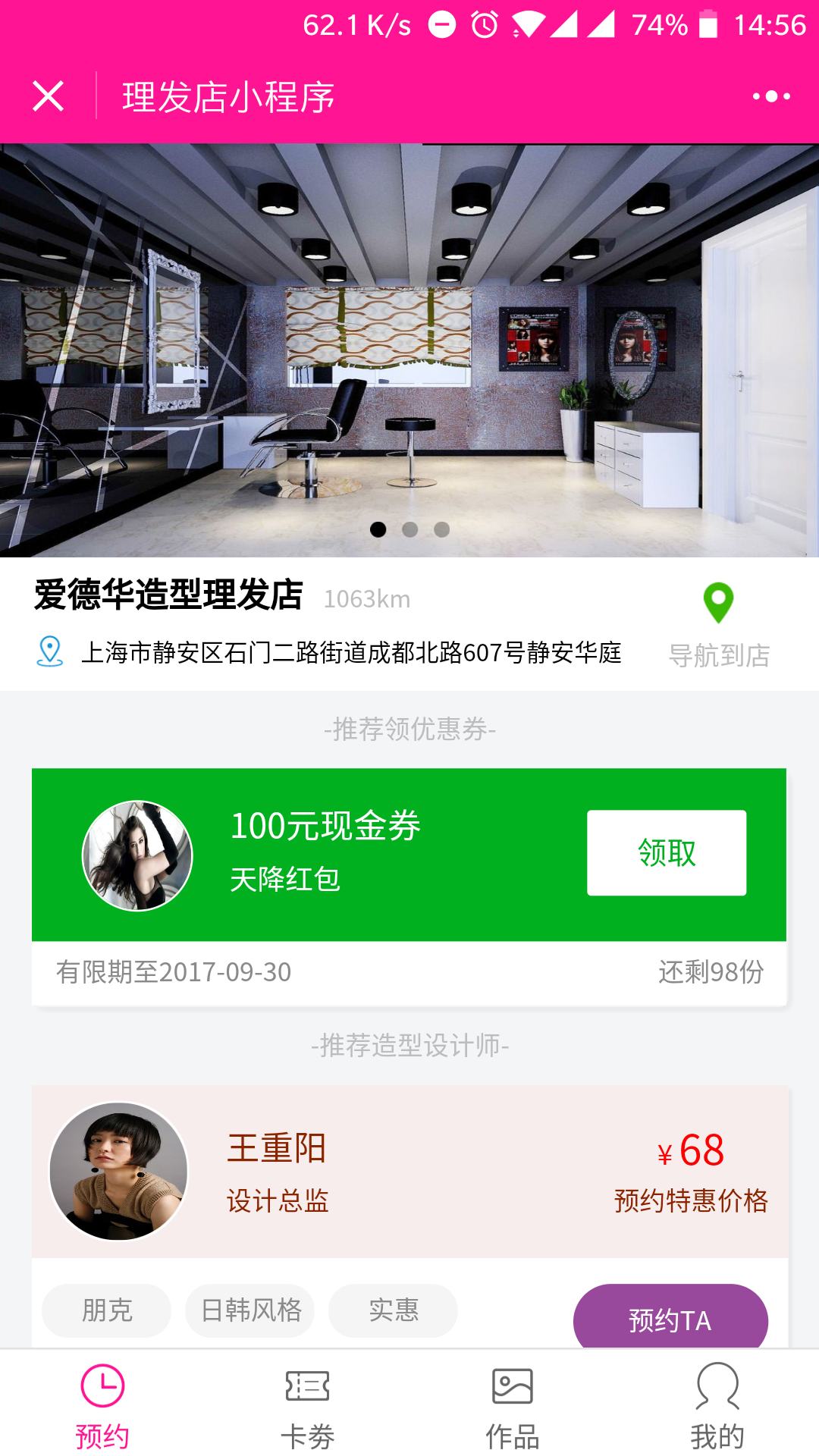Go to the 我的 tab
Screen dimensions: 819x1456
tap(717, 1405)
